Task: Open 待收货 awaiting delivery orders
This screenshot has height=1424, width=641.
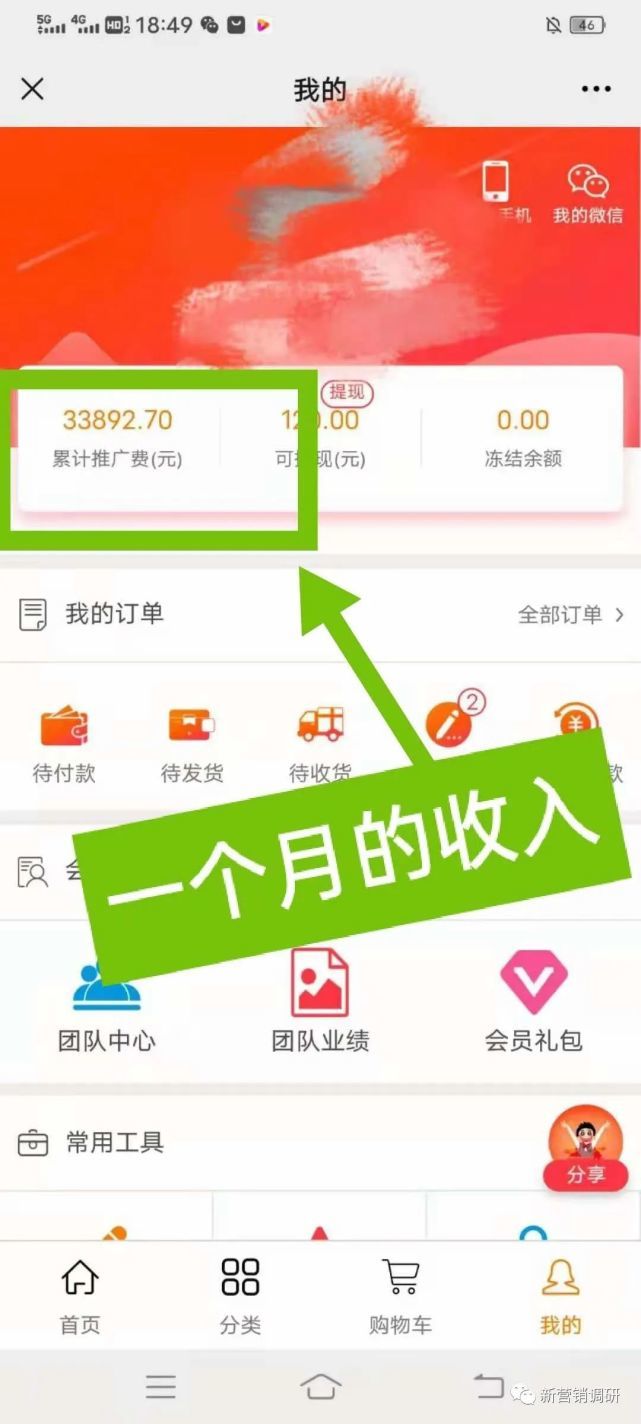Action: (x=320, y=742)
